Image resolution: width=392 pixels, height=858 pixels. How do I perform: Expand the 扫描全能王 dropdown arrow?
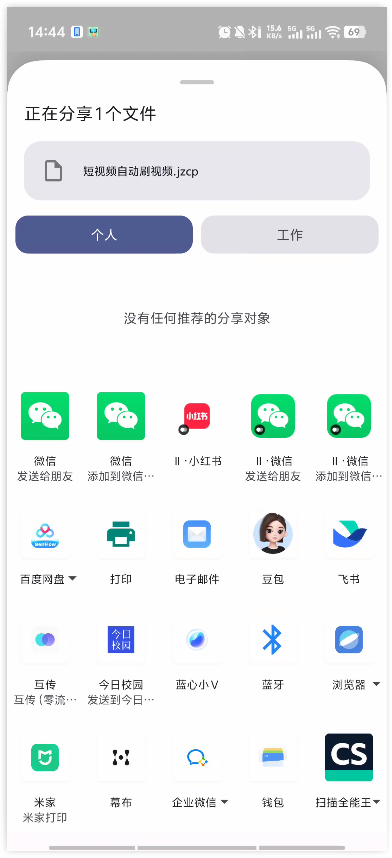coord(377,803)
